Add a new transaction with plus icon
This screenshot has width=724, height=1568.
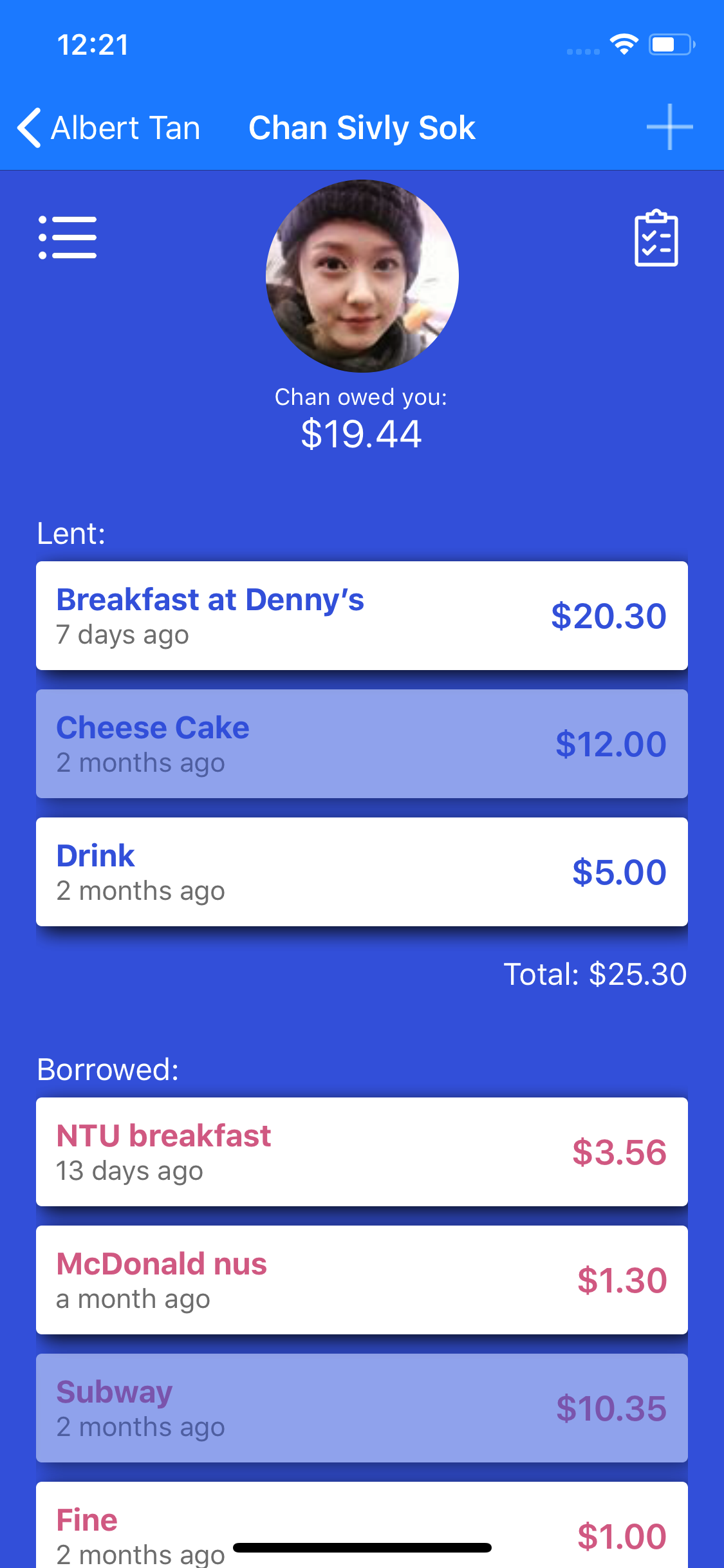coord(669,127)
